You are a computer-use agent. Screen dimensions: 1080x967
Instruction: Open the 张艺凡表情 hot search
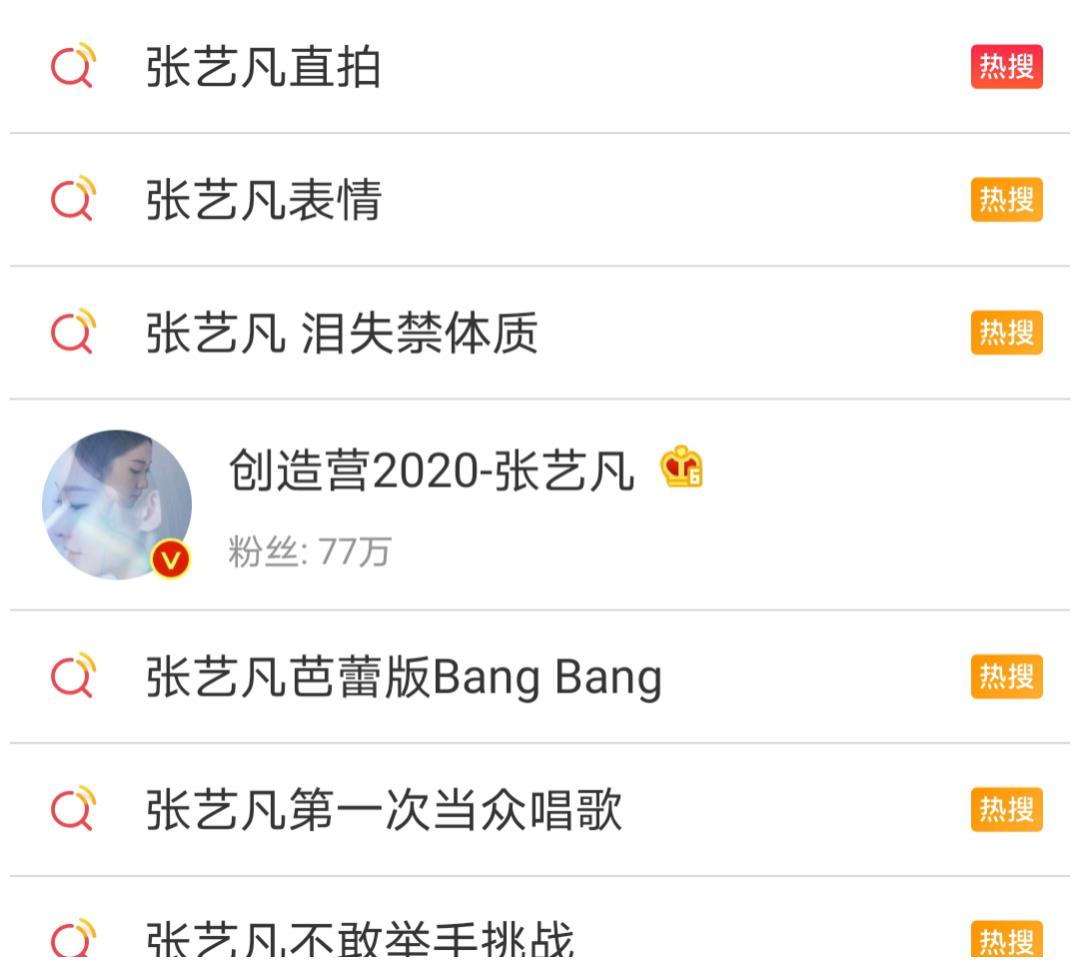[x=263, y=201]
